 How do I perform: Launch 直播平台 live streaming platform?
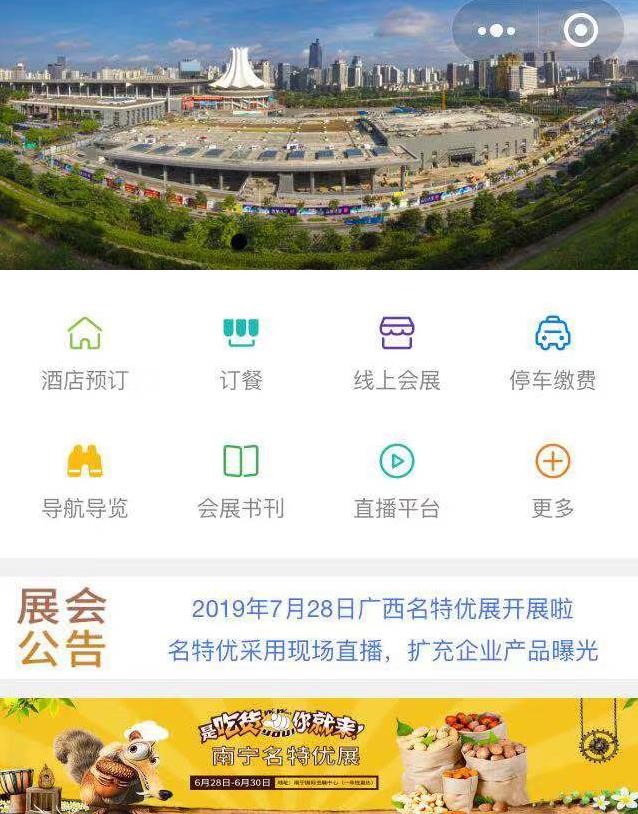[x=397, y=481]
